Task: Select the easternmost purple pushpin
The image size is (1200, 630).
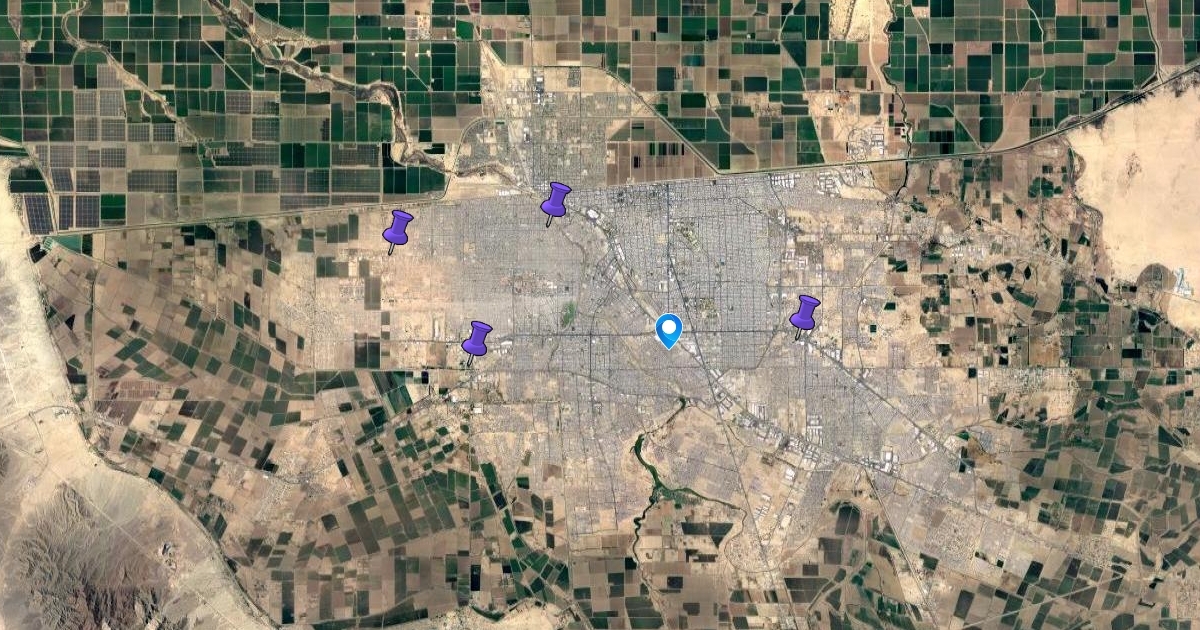Action: tap(804, 314)
